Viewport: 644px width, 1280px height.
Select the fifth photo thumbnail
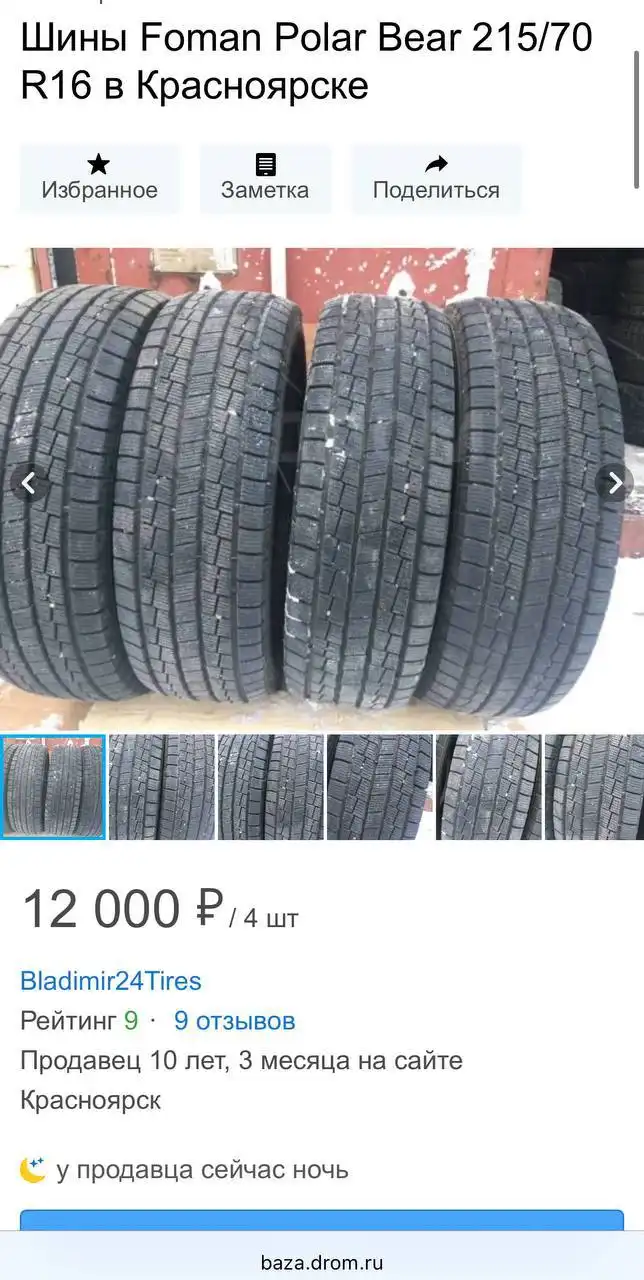point(489,787)
